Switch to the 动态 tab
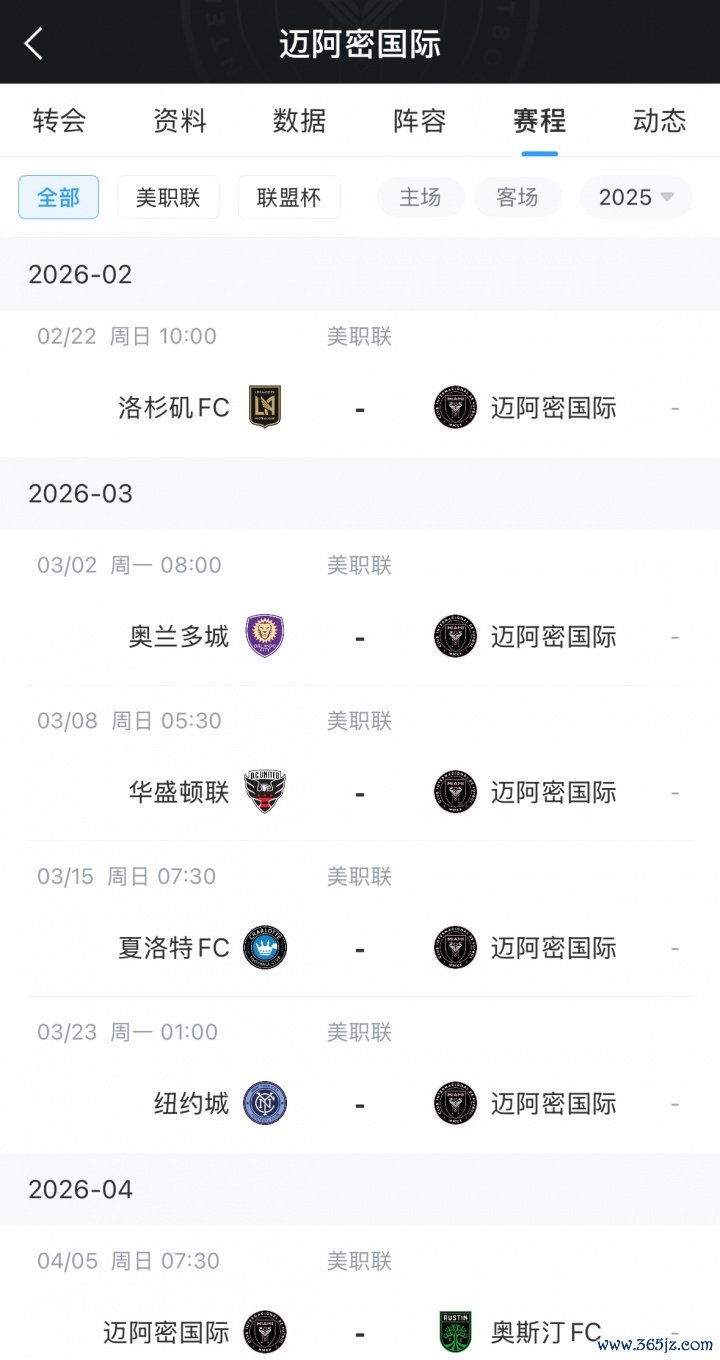This screenshot has height=1360, width=720. coord(659,121)
